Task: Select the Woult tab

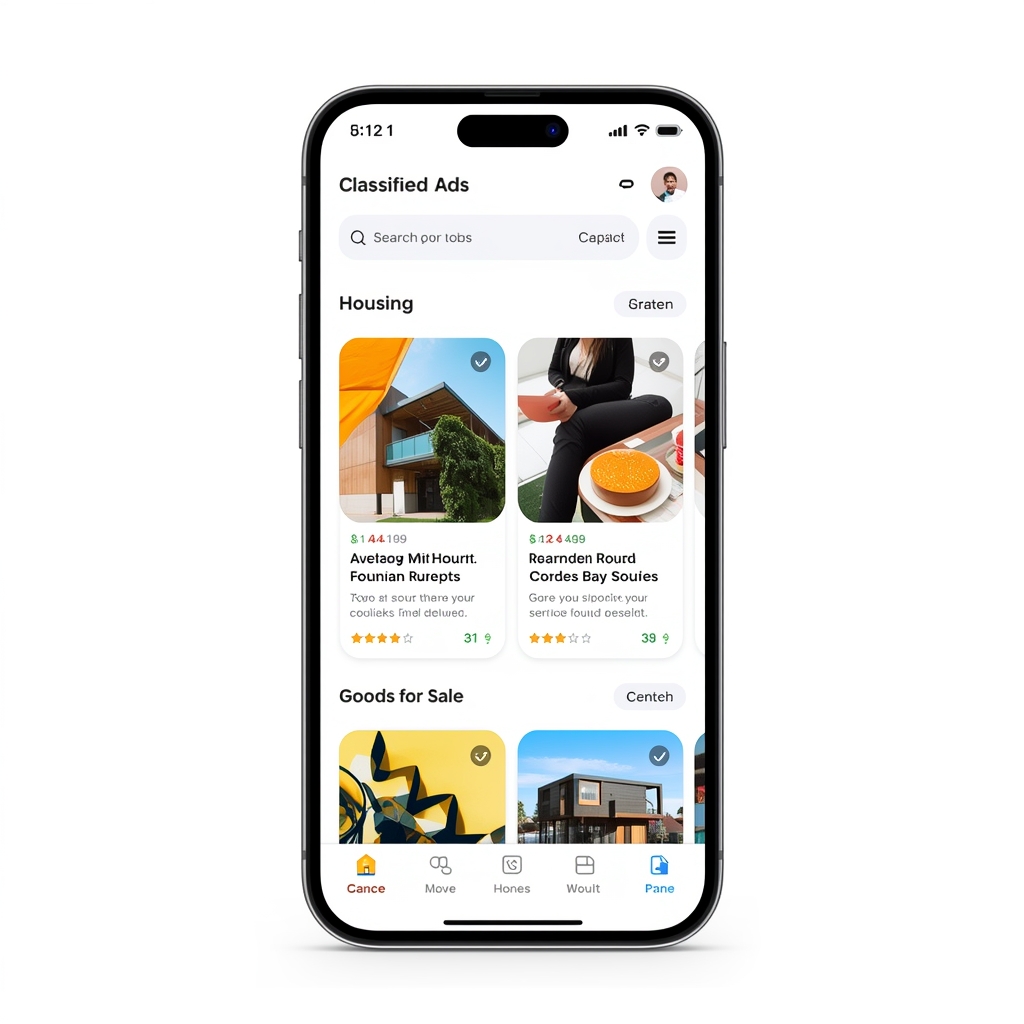Action: click(584, 874)
